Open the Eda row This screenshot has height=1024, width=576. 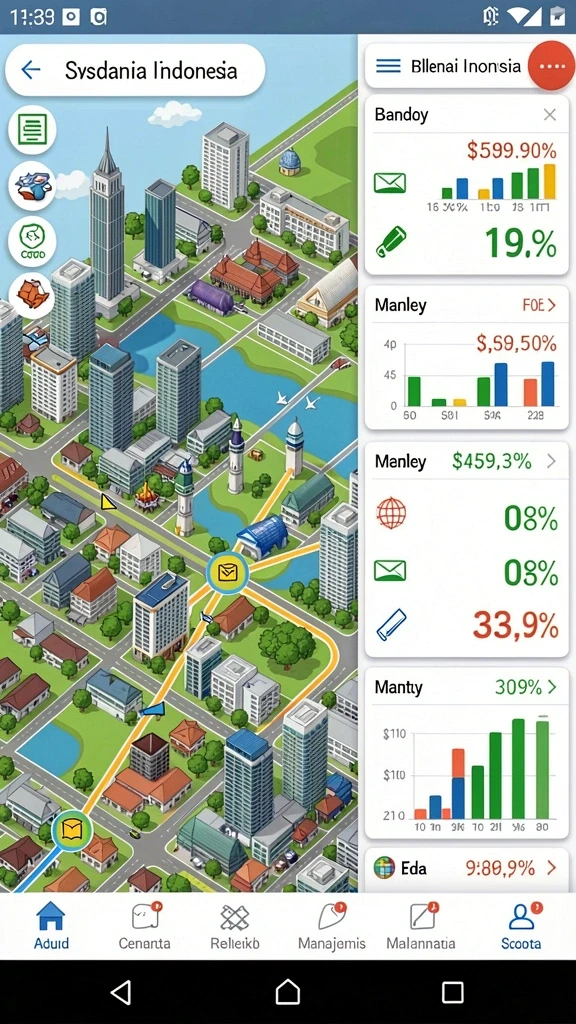tap(466, 868)
